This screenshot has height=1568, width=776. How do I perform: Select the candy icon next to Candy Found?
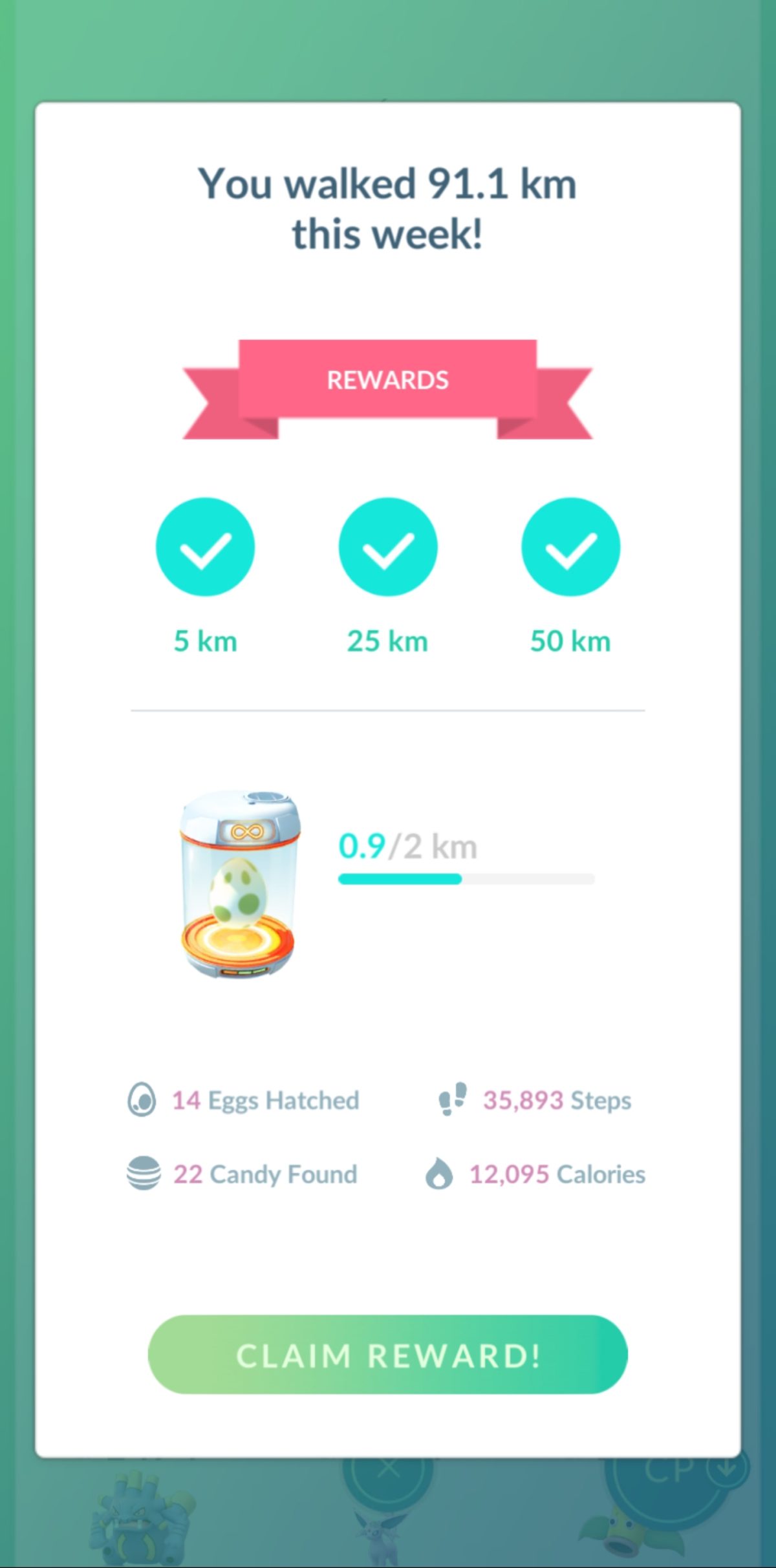pos(144,1174)
